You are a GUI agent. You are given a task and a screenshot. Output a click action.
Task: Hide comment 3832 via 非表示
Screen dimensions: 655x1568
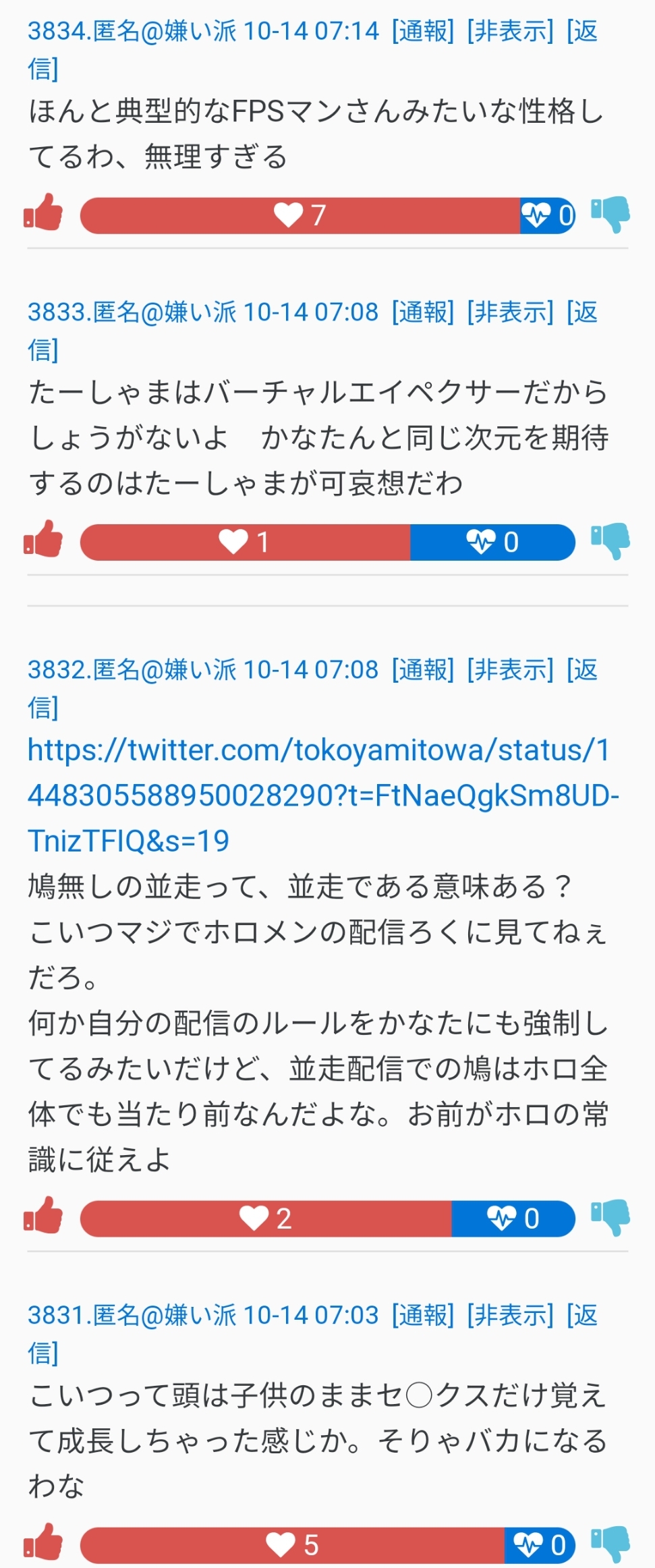point(510,670)
